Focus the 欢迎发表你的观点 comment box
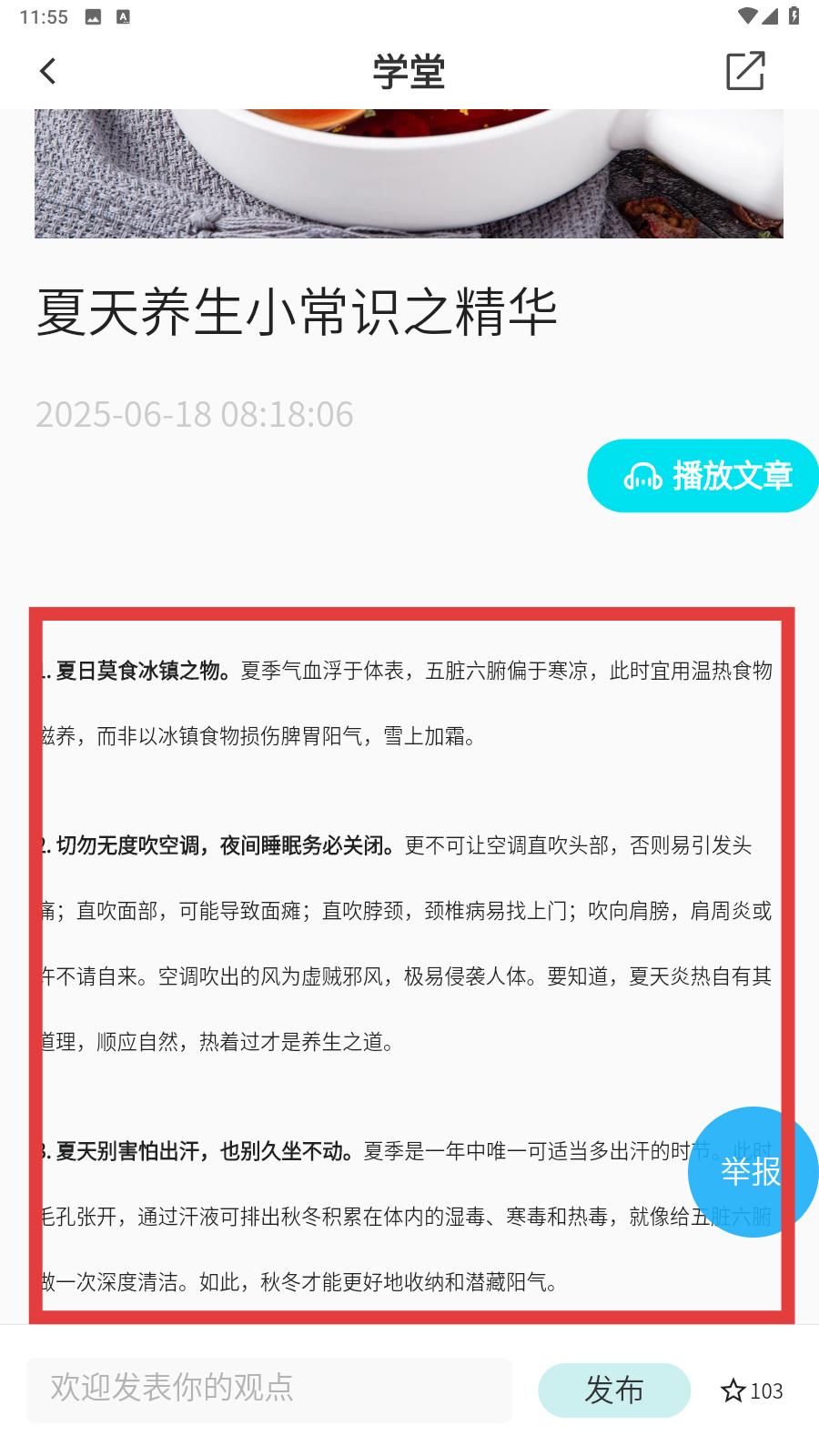The width and height of the screenshot is (819, 1456). coord(268,1389)
